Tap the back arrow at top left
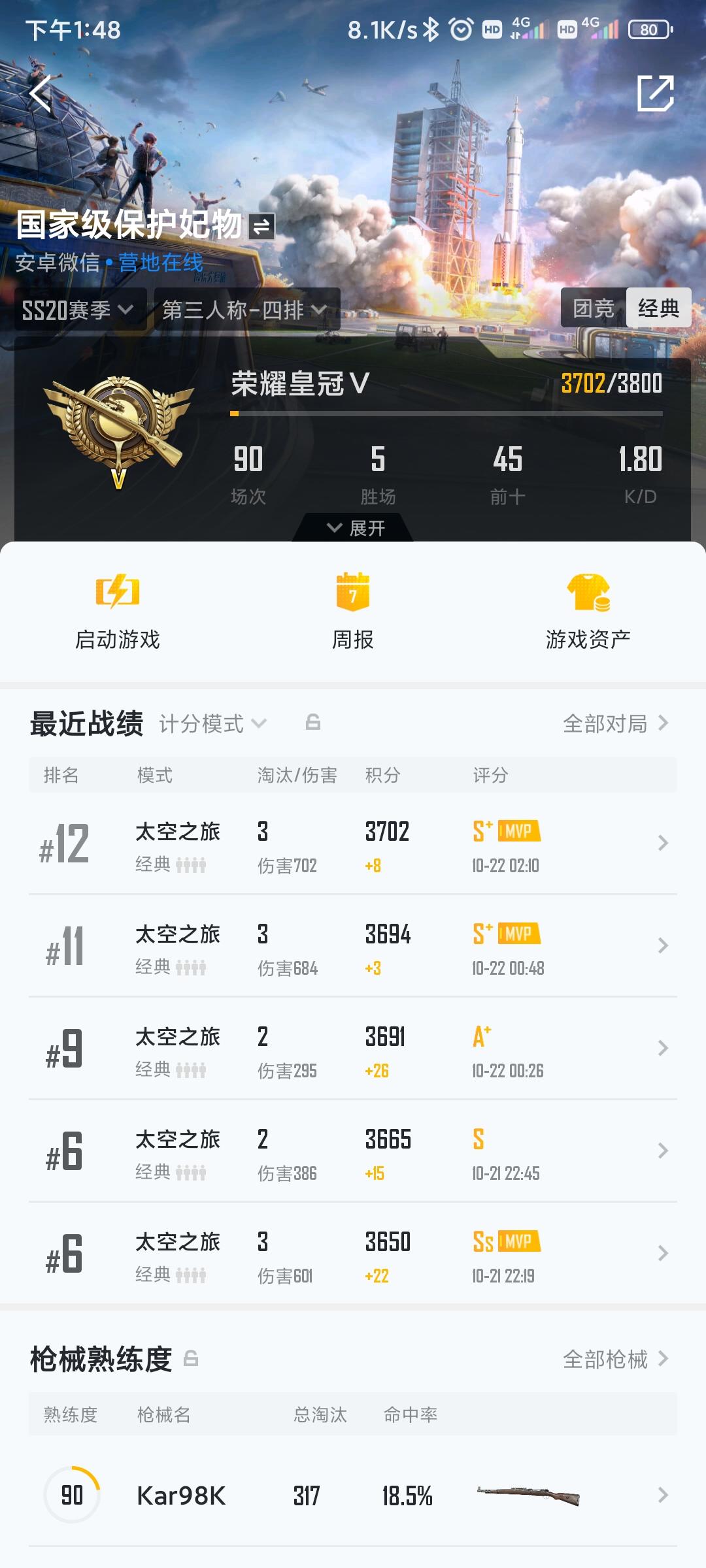The width and height of the screenshot is (706, 1568). [41, 95]
